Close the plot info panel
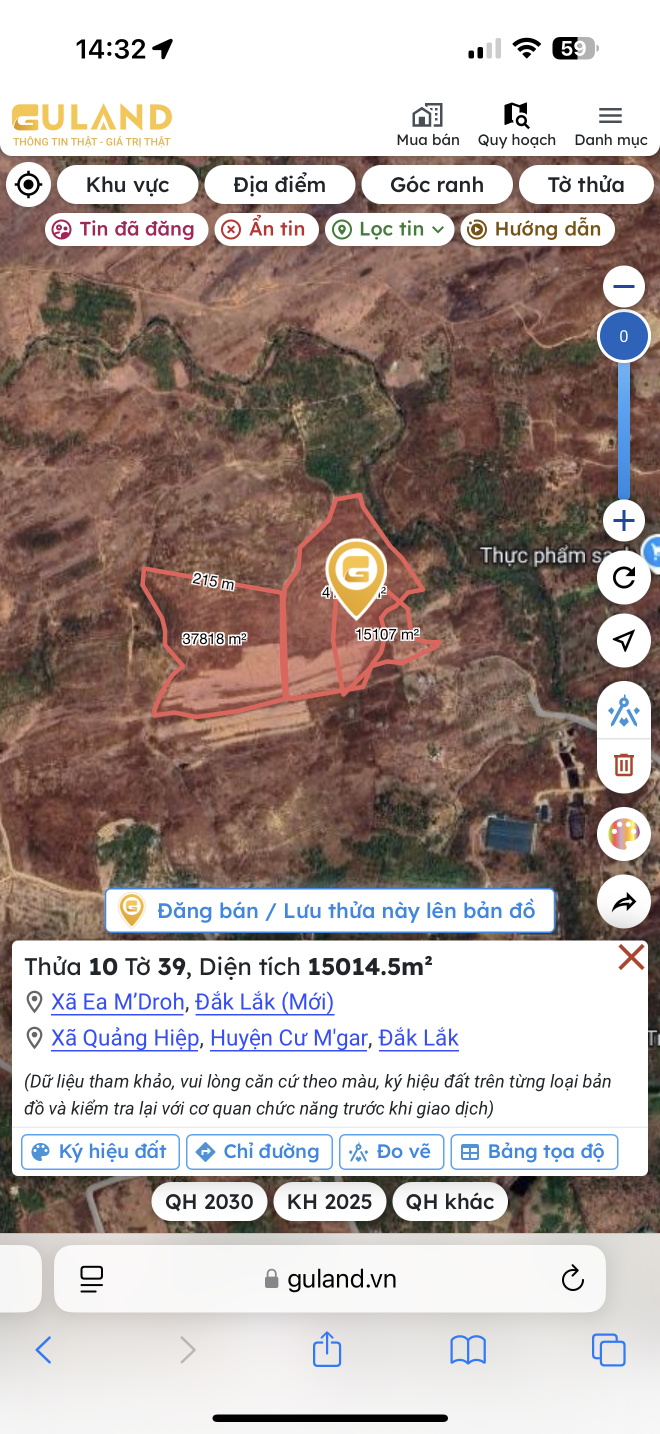 click(x=631, y=958)
